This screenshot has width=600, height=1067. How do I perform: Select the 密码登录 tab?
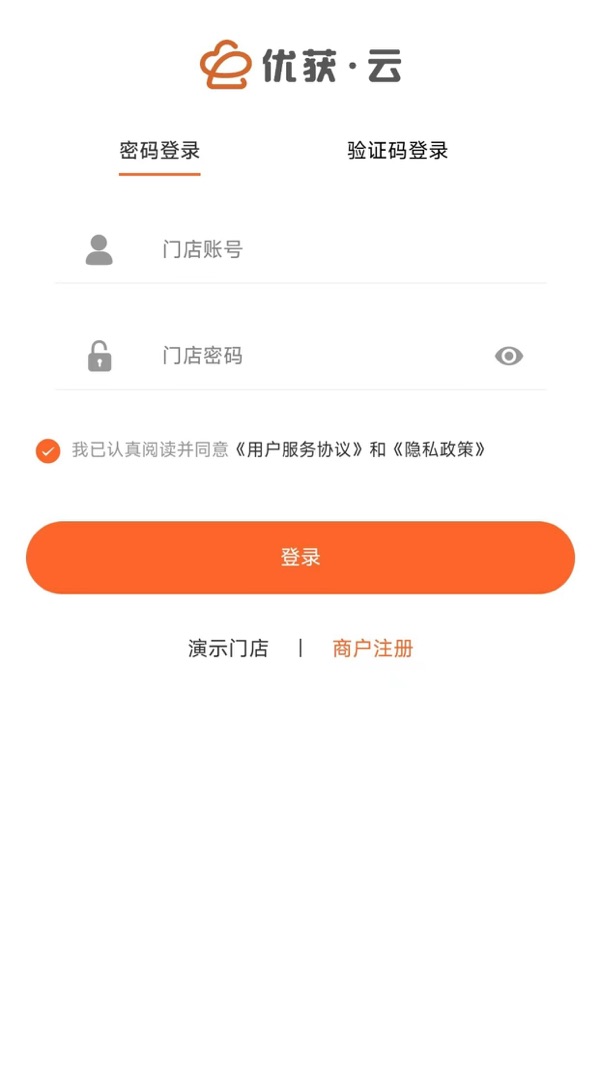(160, 151)
